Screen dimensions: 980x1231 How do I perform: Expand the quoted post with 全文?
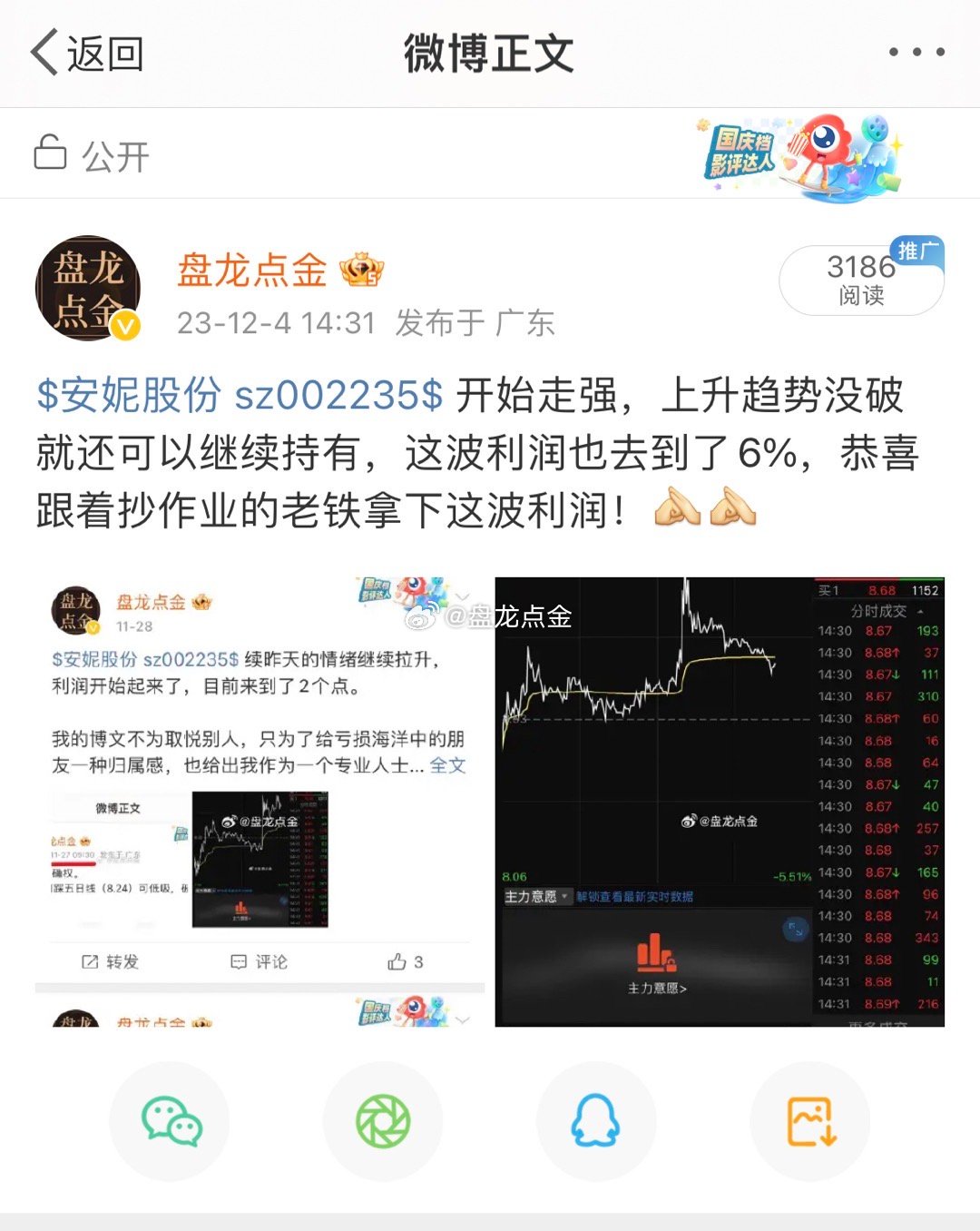click(x=450, y=765)
